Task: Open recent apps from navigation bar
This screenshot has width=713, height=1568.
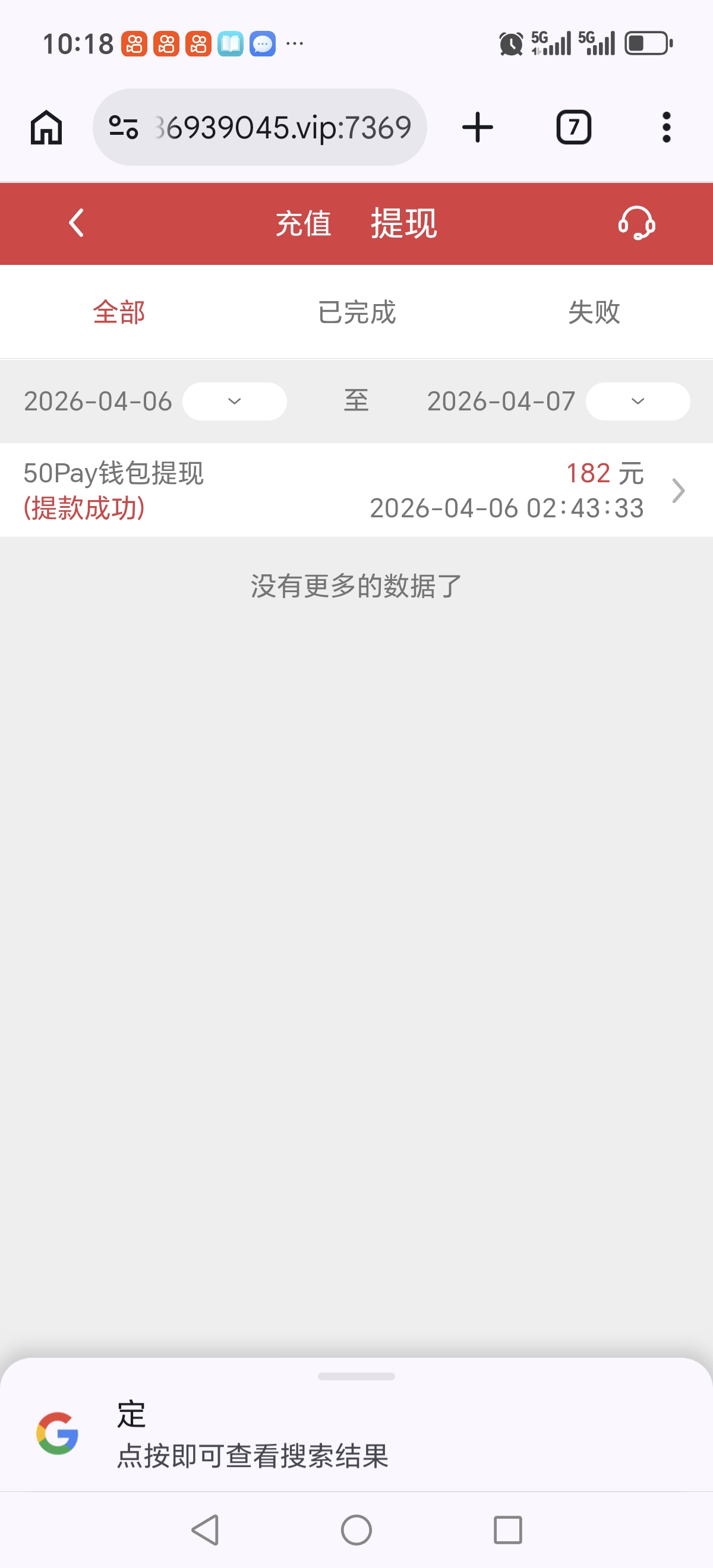Action: click(x=508, y=1529)
